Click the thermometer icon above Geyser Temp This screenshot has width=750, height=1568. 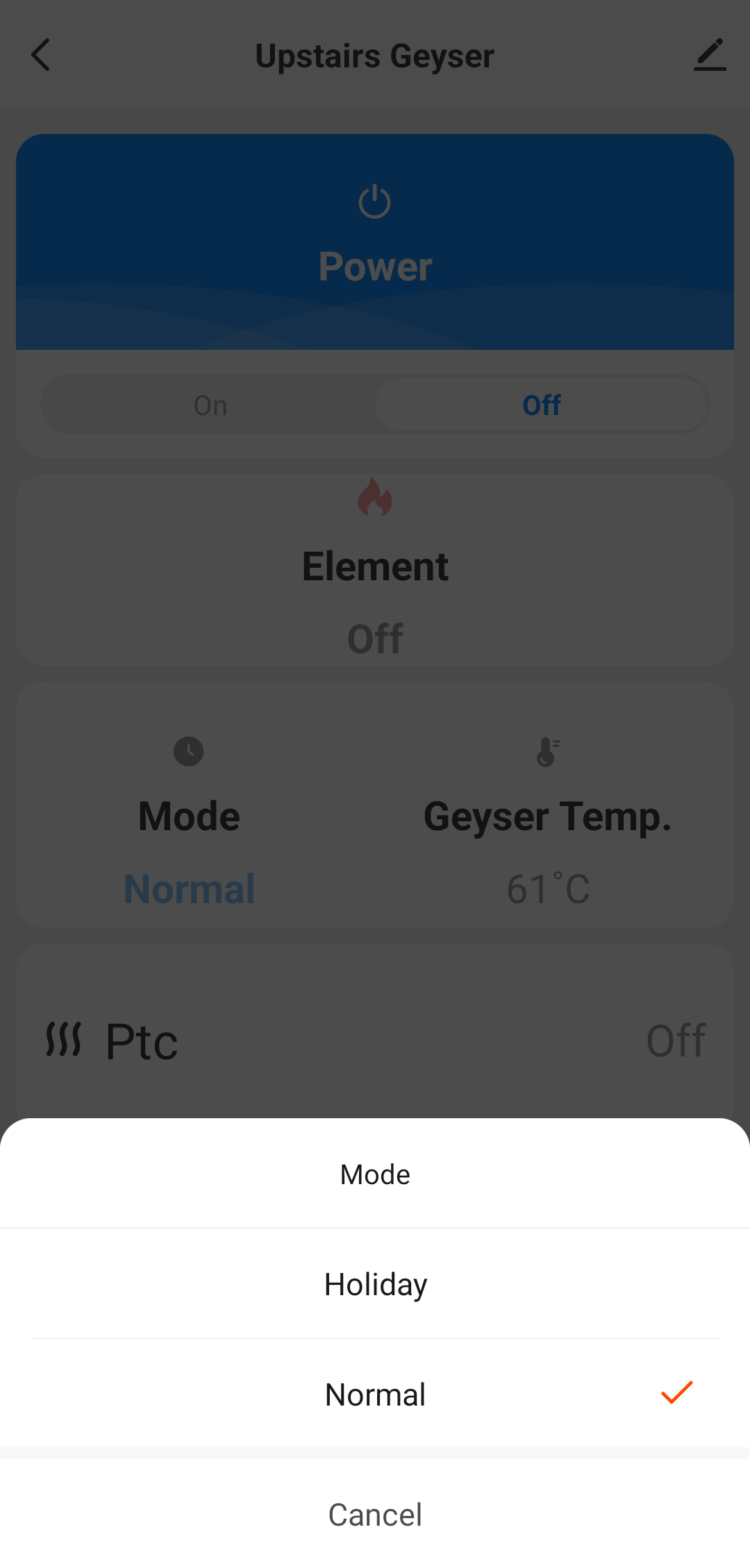[x=548, y=752]
